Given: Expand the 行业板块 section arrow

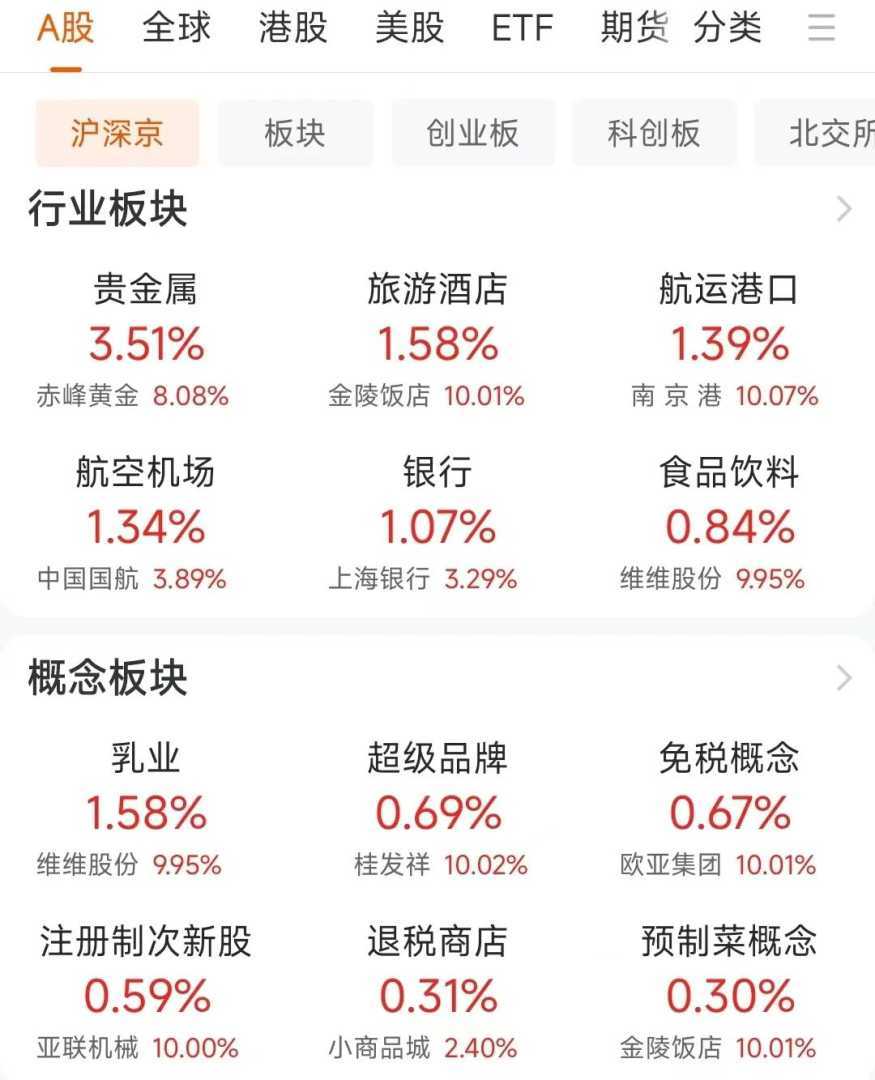Looking at the screenshot, I should coord(844,209).
